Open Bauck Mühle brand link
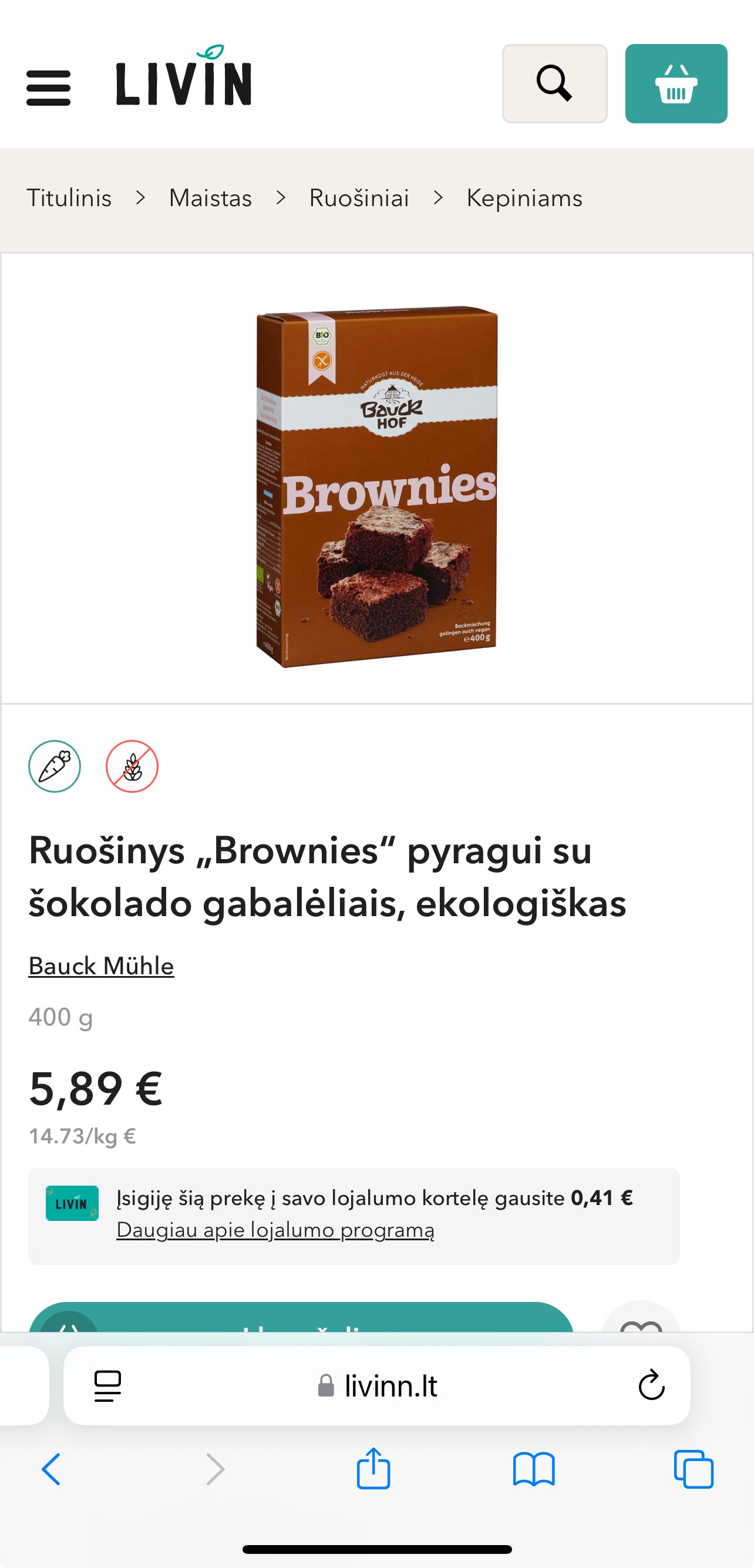 (x=101, y=966)
